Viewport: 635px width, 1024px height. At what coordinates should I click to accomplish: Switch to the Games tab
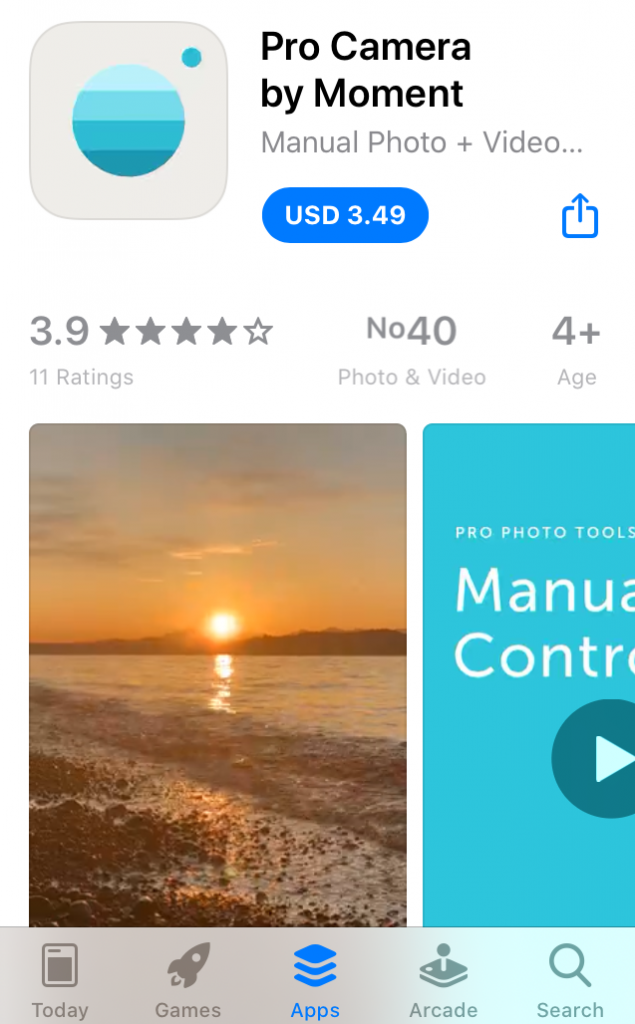point(187,980)
